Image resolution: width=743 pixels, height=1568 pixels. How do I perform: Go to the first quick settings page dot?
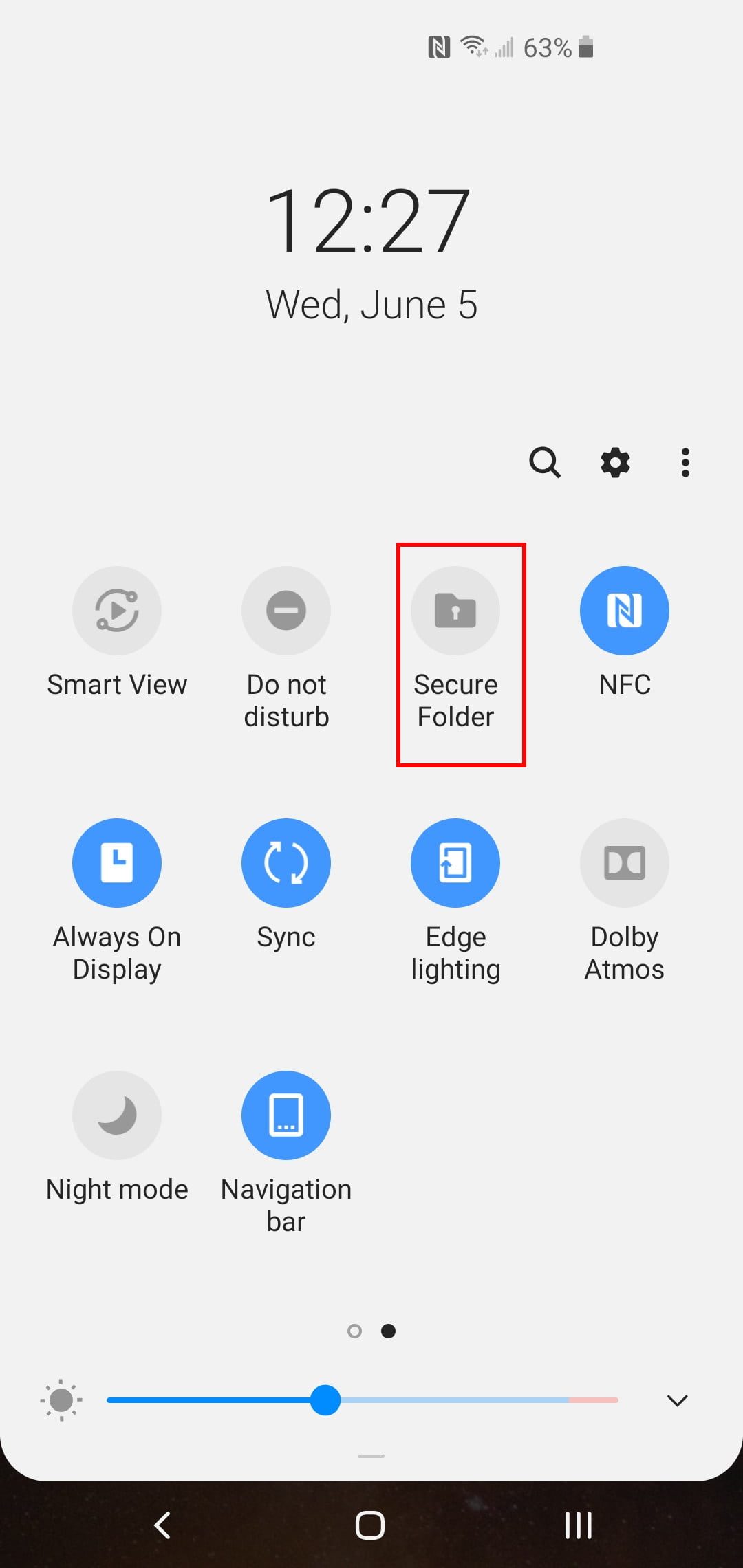pos(355,1331)
